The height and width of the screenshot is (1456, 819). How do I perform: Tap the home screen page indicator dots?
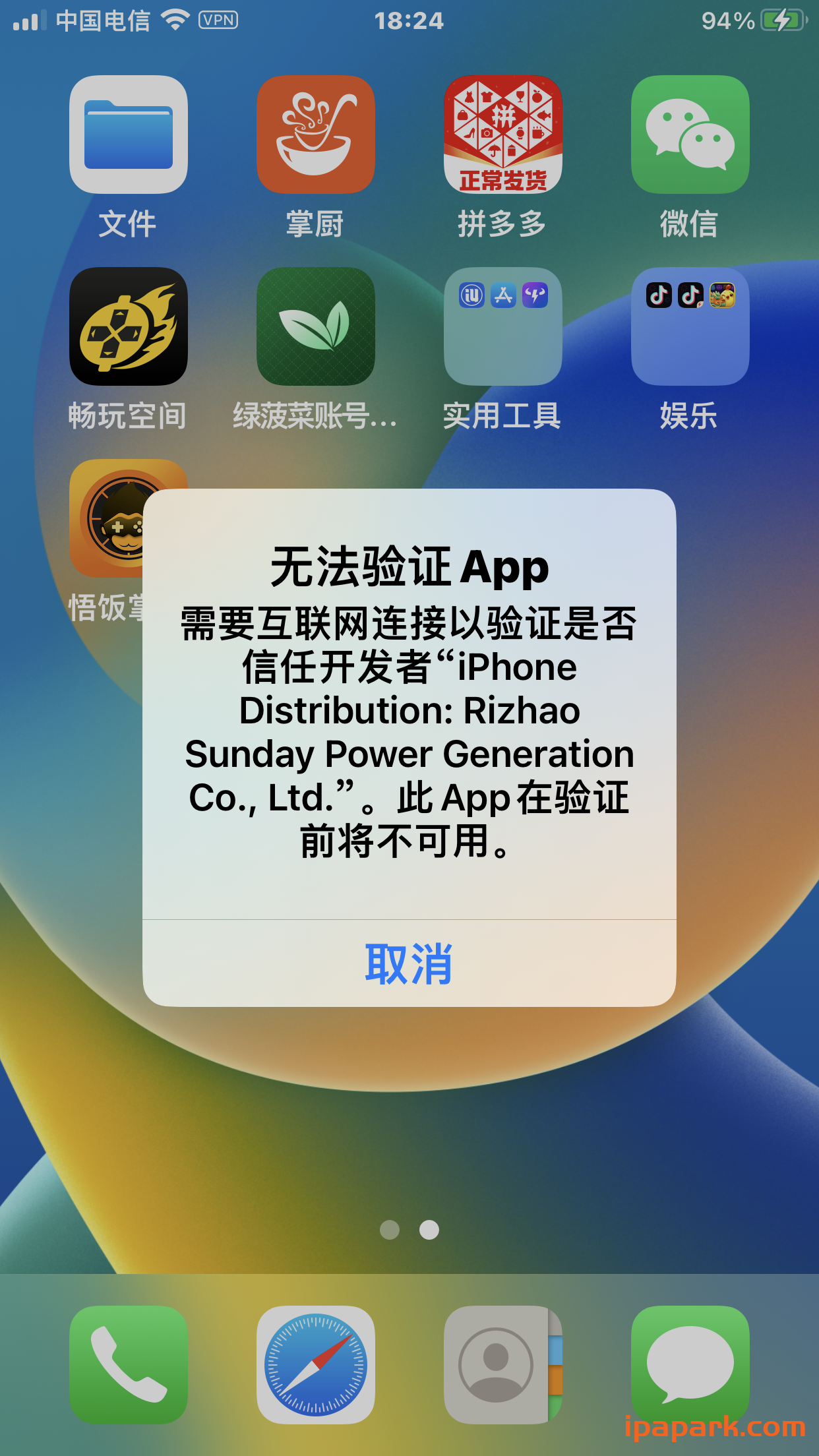pos(409,1230)
